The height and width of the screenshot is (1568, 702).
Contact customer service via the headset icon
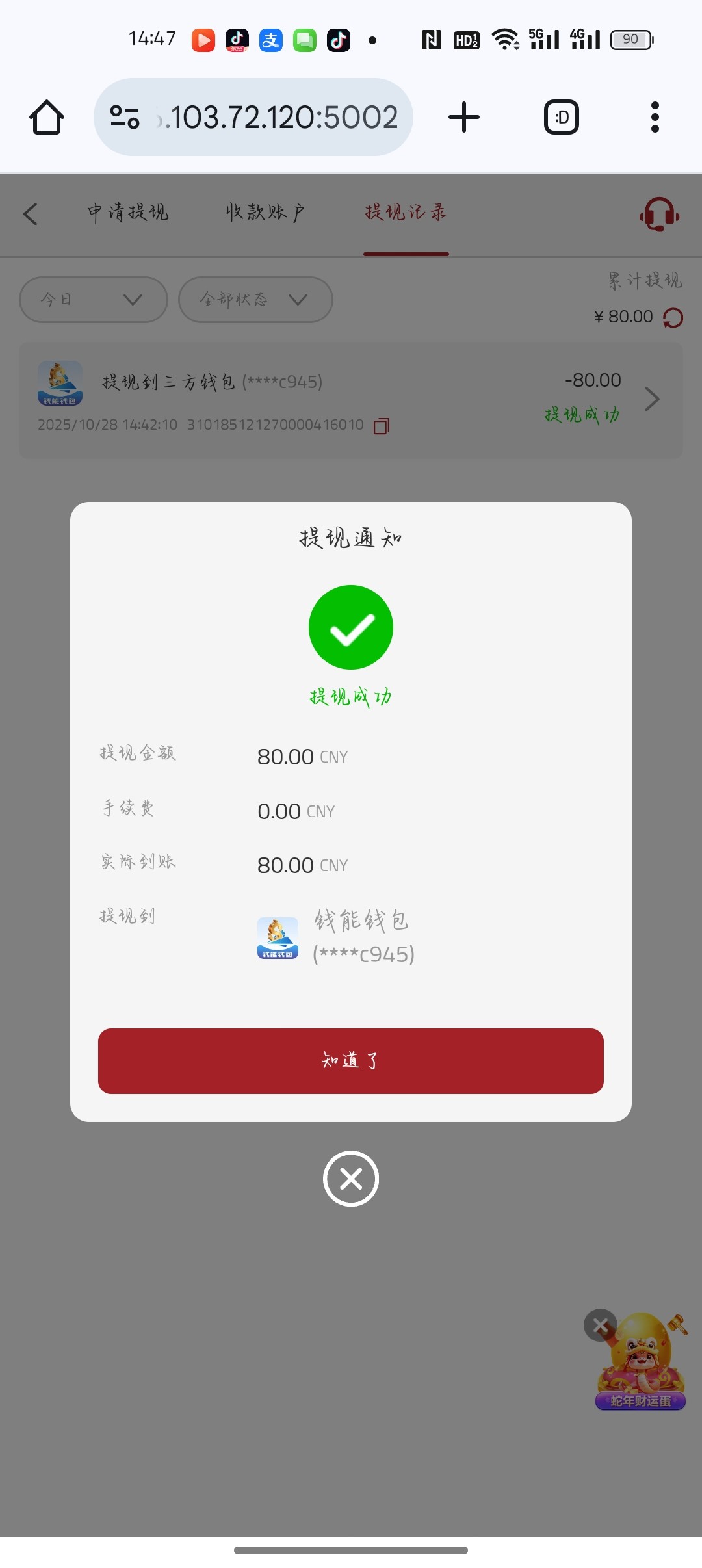pyautogui.click(x=659, y=213)
